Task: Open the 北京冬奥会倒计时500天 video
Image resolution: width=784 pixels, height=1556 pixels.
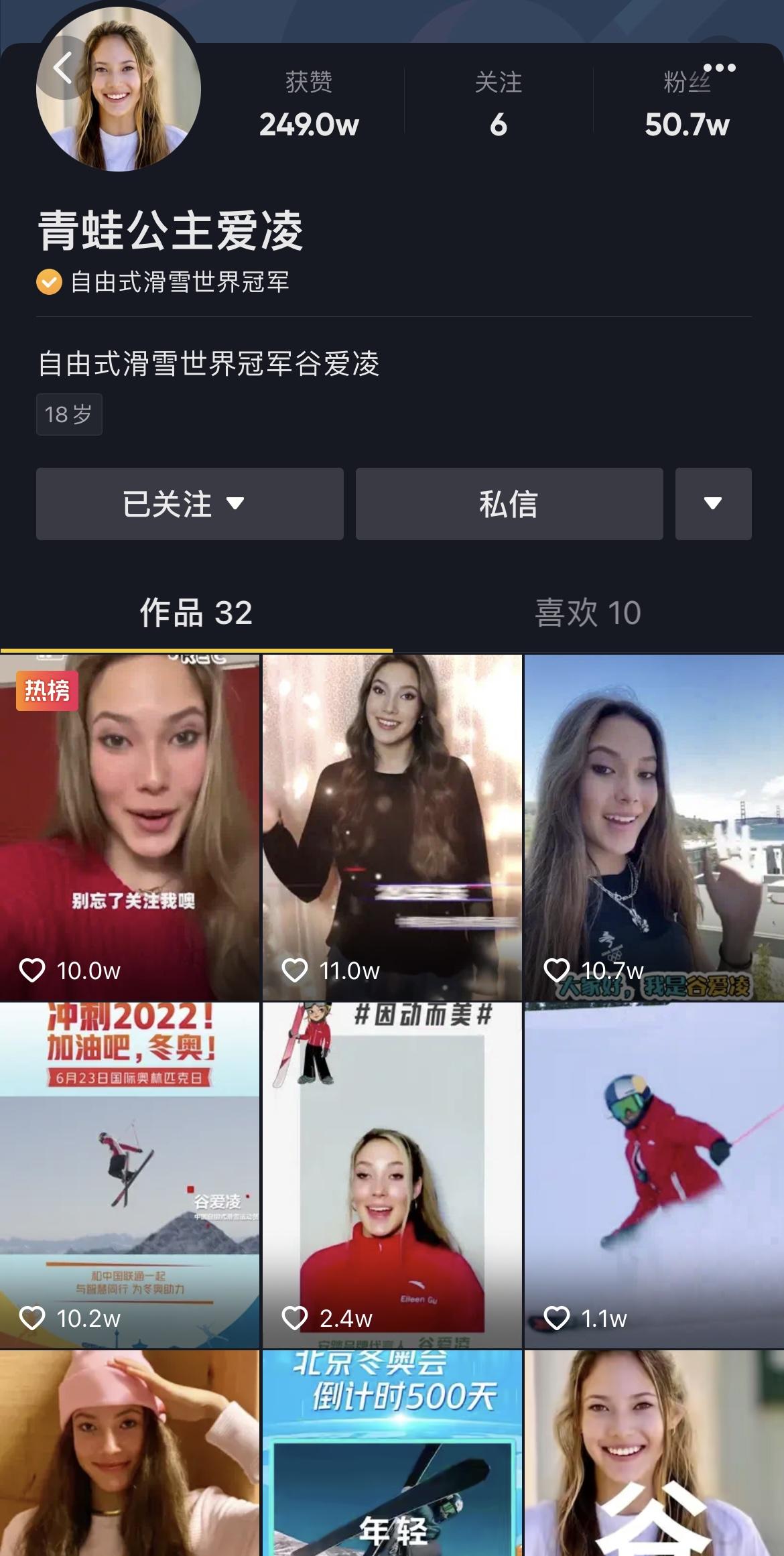Action: coord(391,1454)
